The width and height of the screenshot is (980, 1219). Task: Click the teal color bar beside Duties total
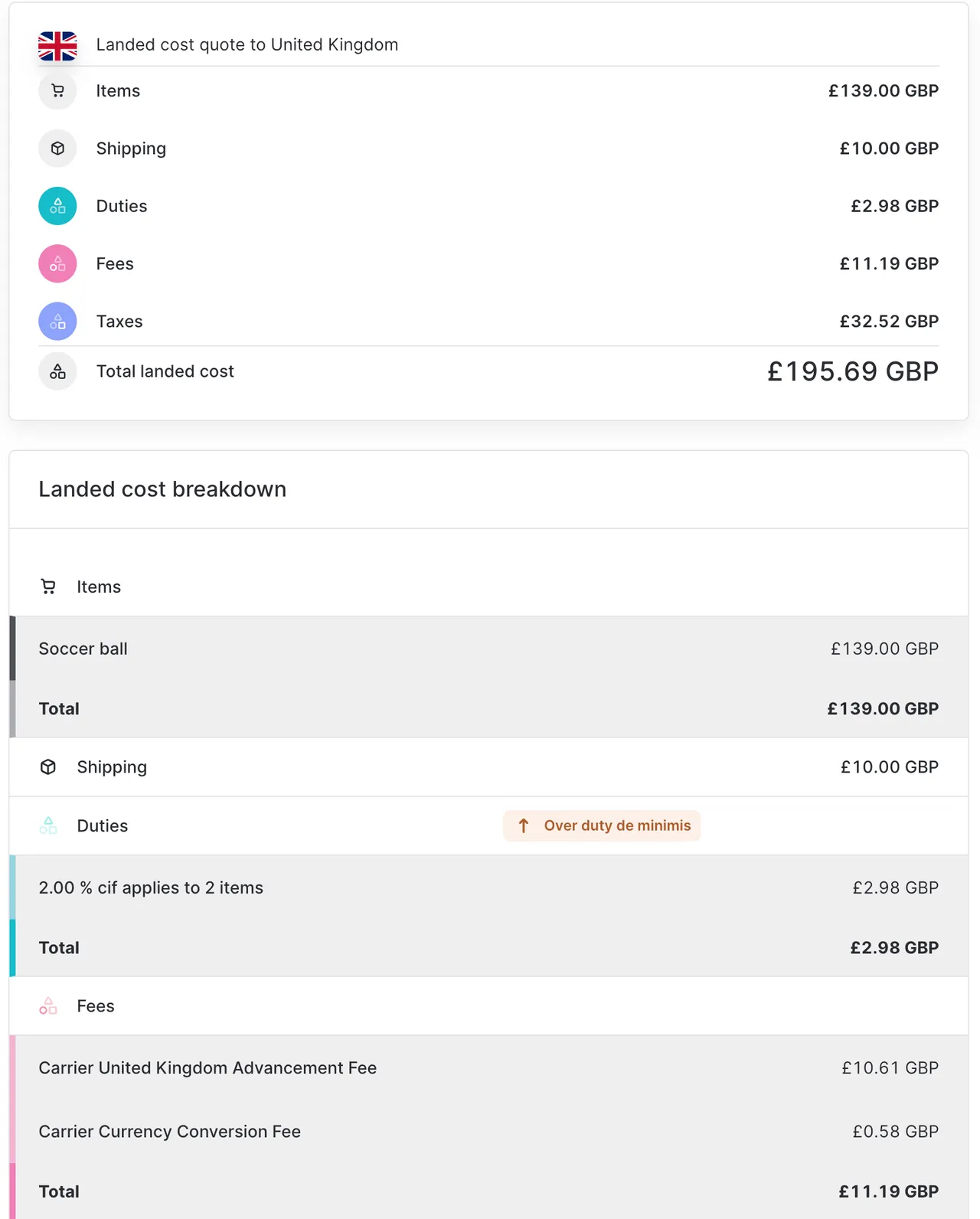[x=11, y=947]
